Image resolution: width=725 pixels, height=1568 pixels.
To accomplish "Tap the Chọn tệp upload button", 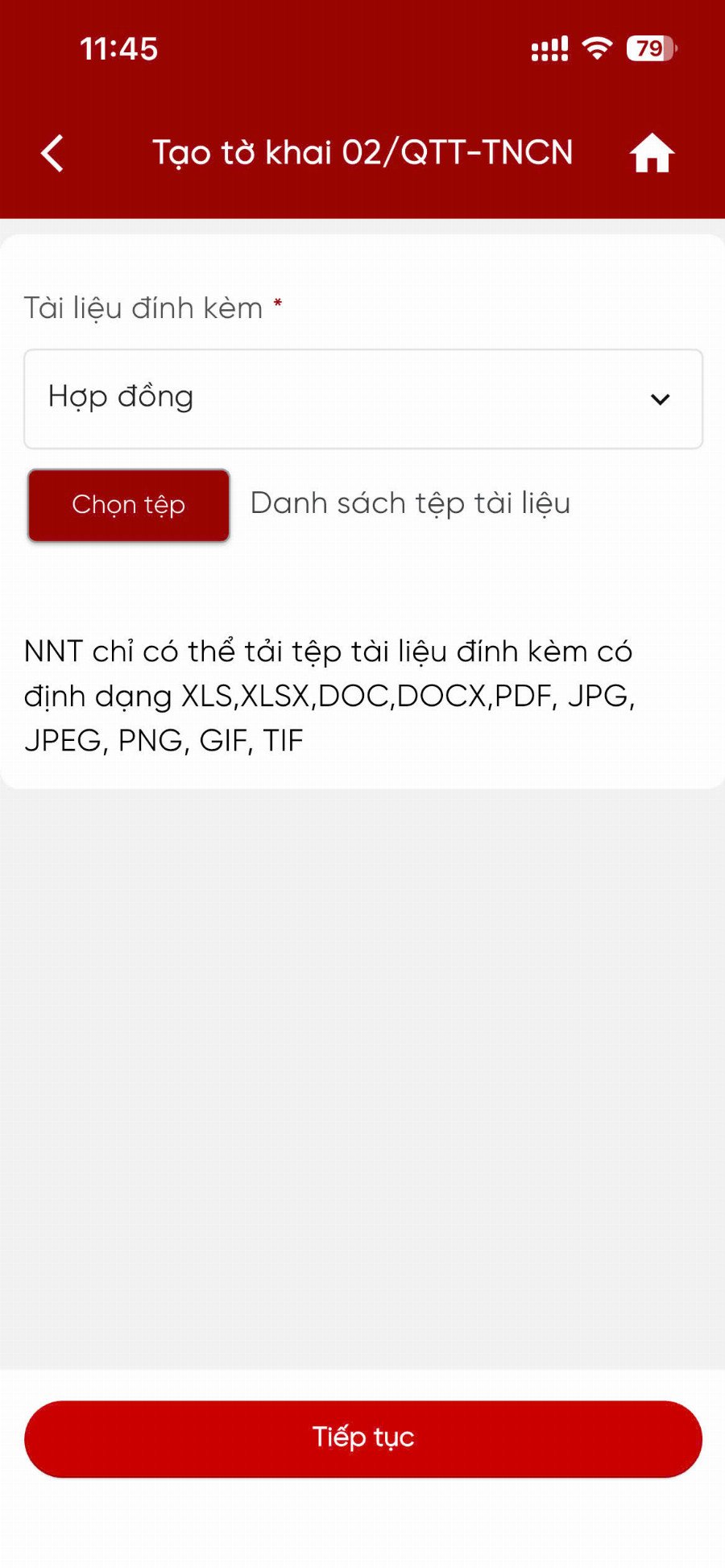I will [x=128, y=504].
